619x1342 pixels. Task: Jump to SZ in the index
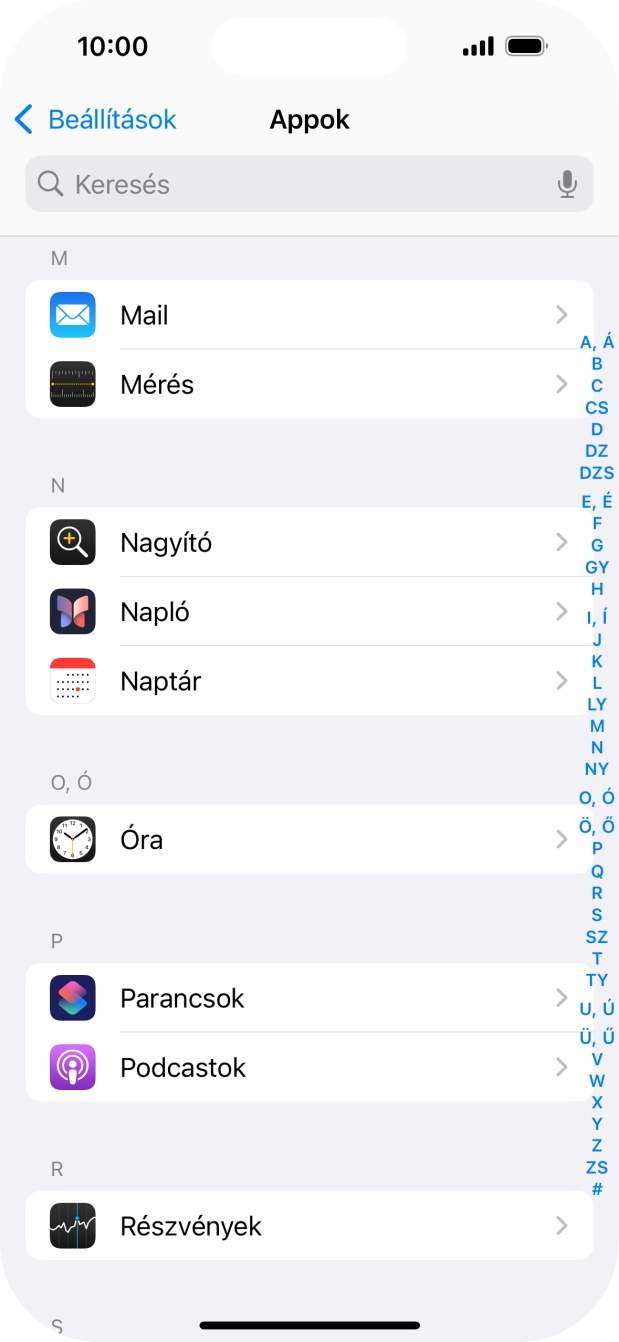point(597,937)
